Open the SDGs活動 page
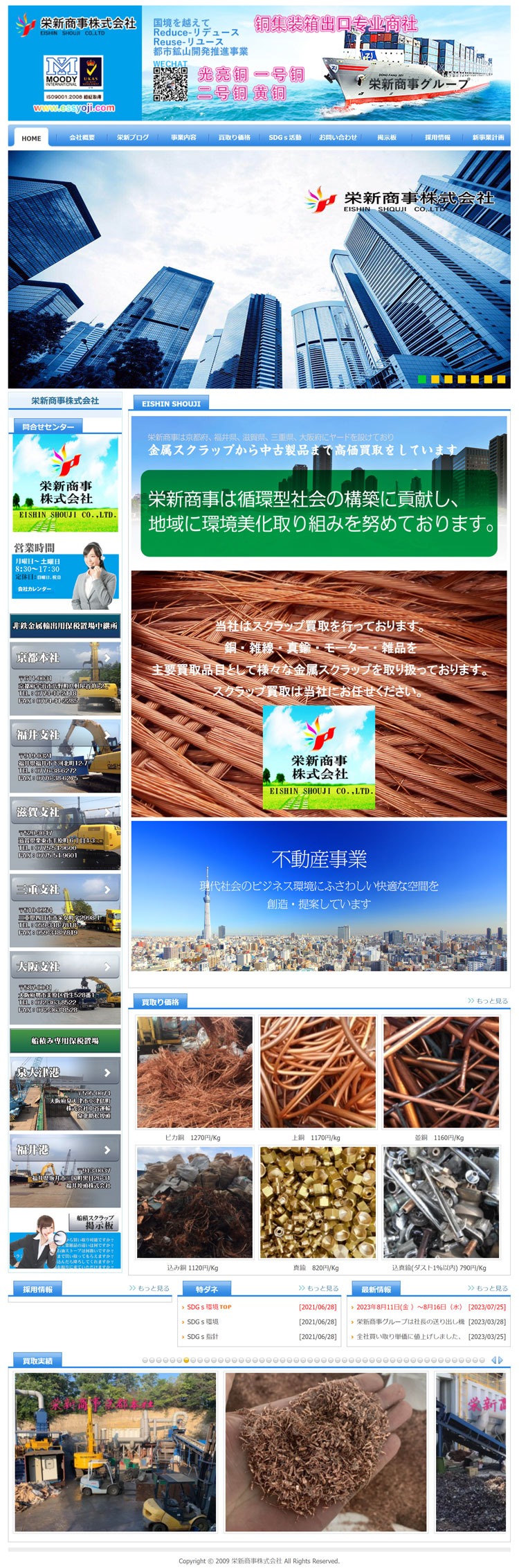This screenshot has height=1568, width=519. [285, 138]
